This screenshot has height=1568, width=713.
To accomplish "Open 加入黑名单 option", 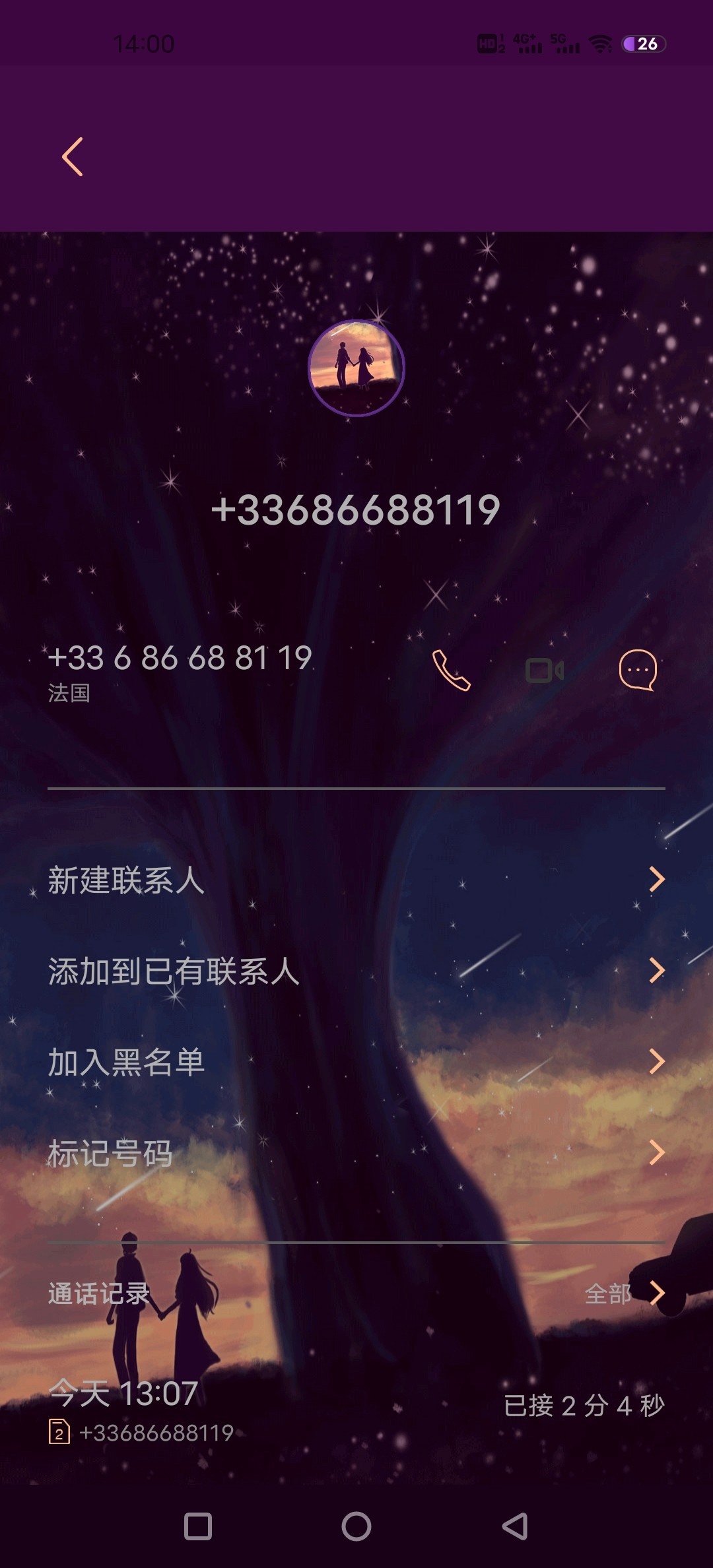I will (x=356, y=1062).
